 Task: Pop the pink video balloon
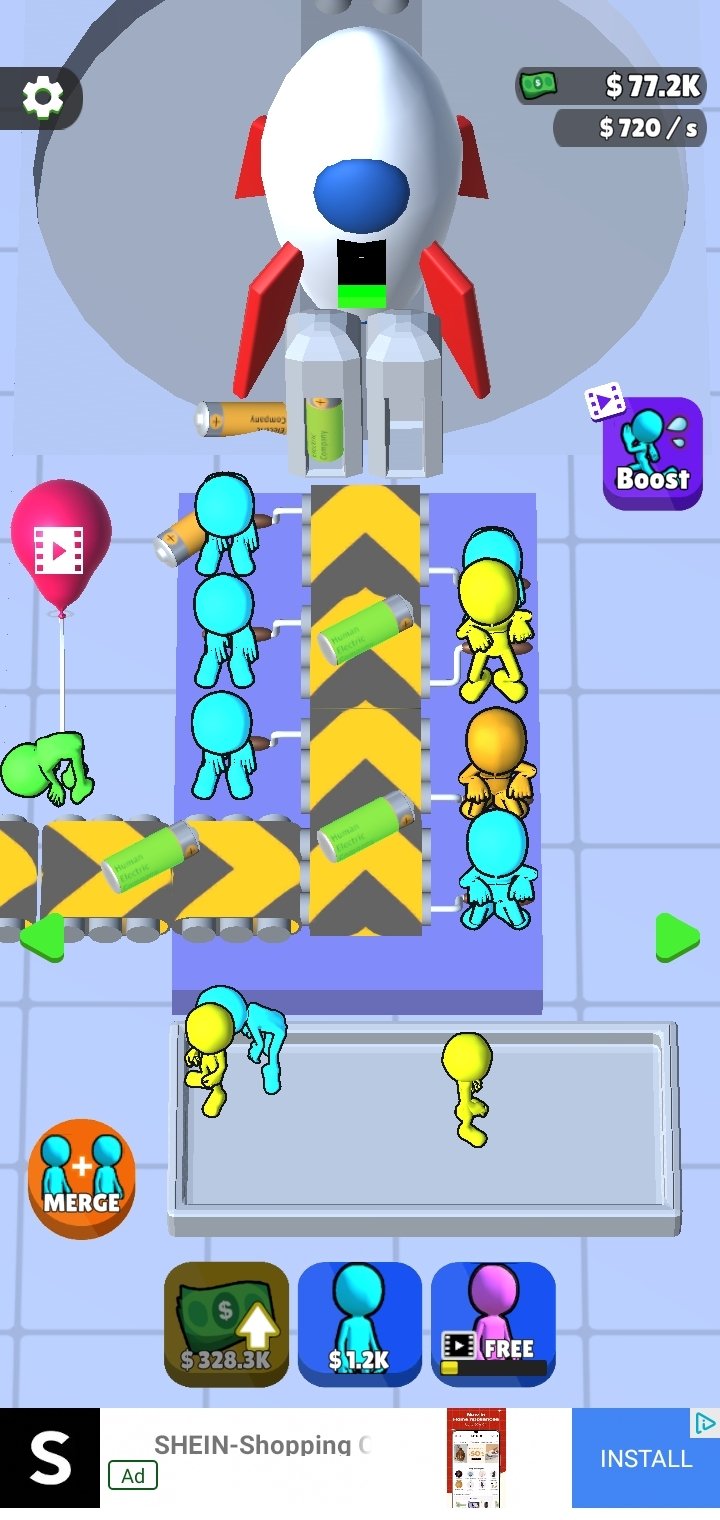(61, 545)
